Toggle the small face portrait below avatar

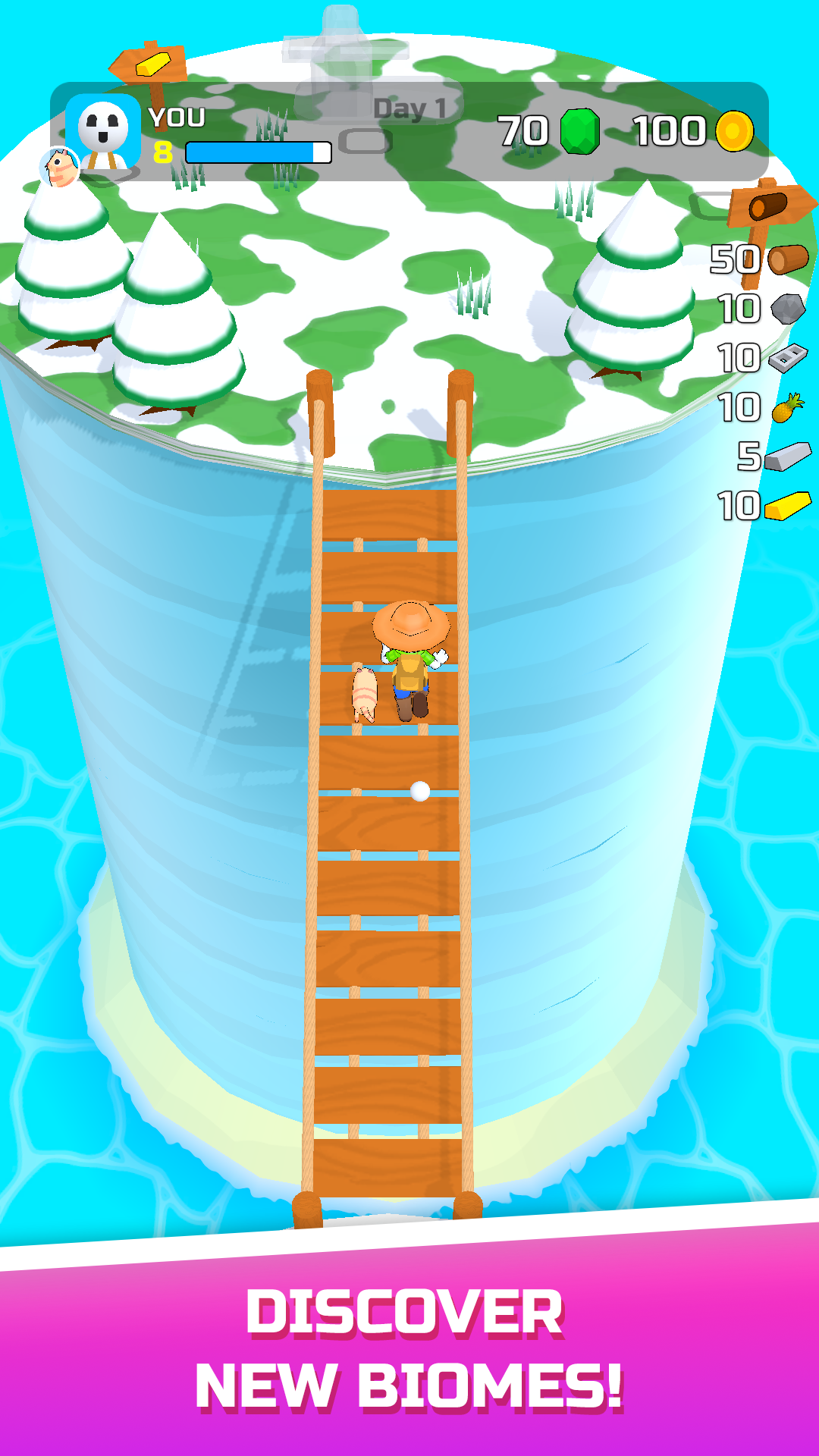[59, 167]
